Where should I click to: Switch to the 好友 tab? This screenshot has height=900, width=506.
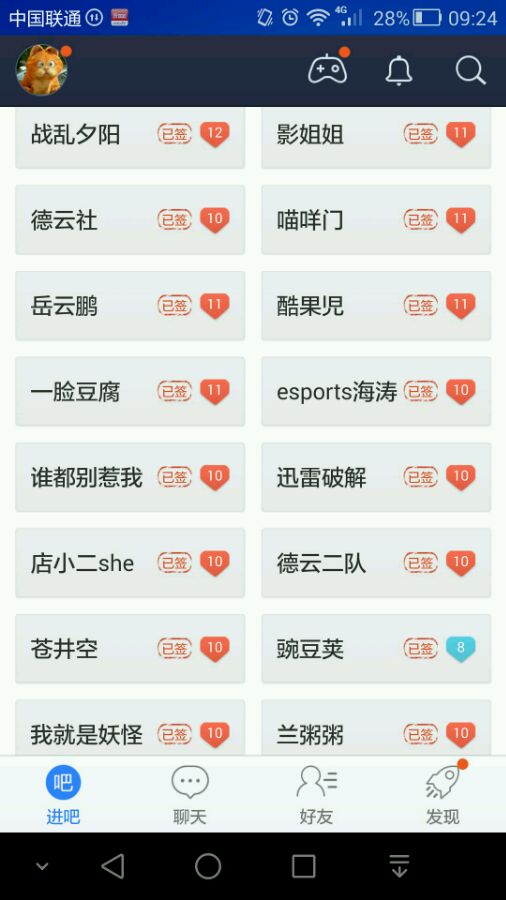click(316, 794)
